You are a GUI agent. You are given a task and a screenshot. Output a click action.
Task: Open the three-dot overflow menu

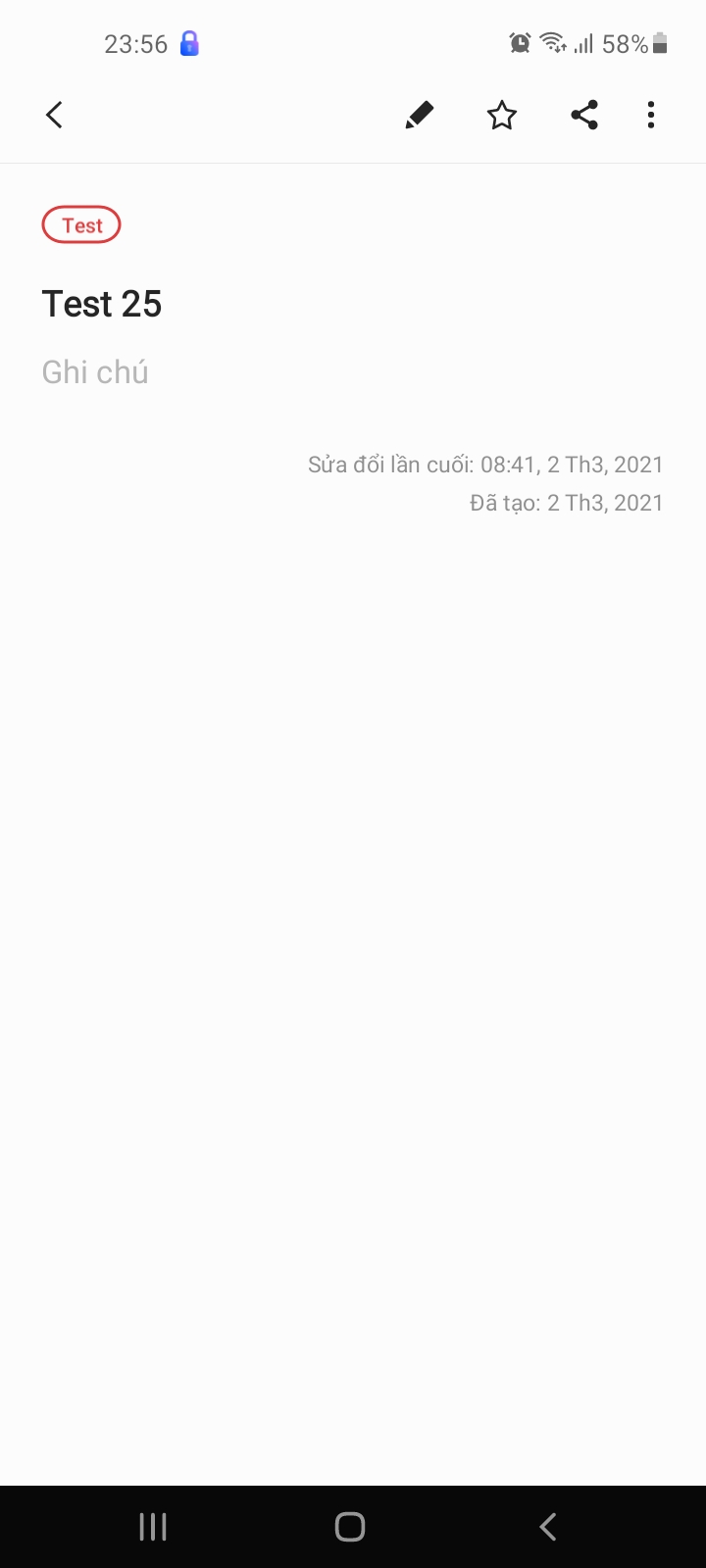650,115
